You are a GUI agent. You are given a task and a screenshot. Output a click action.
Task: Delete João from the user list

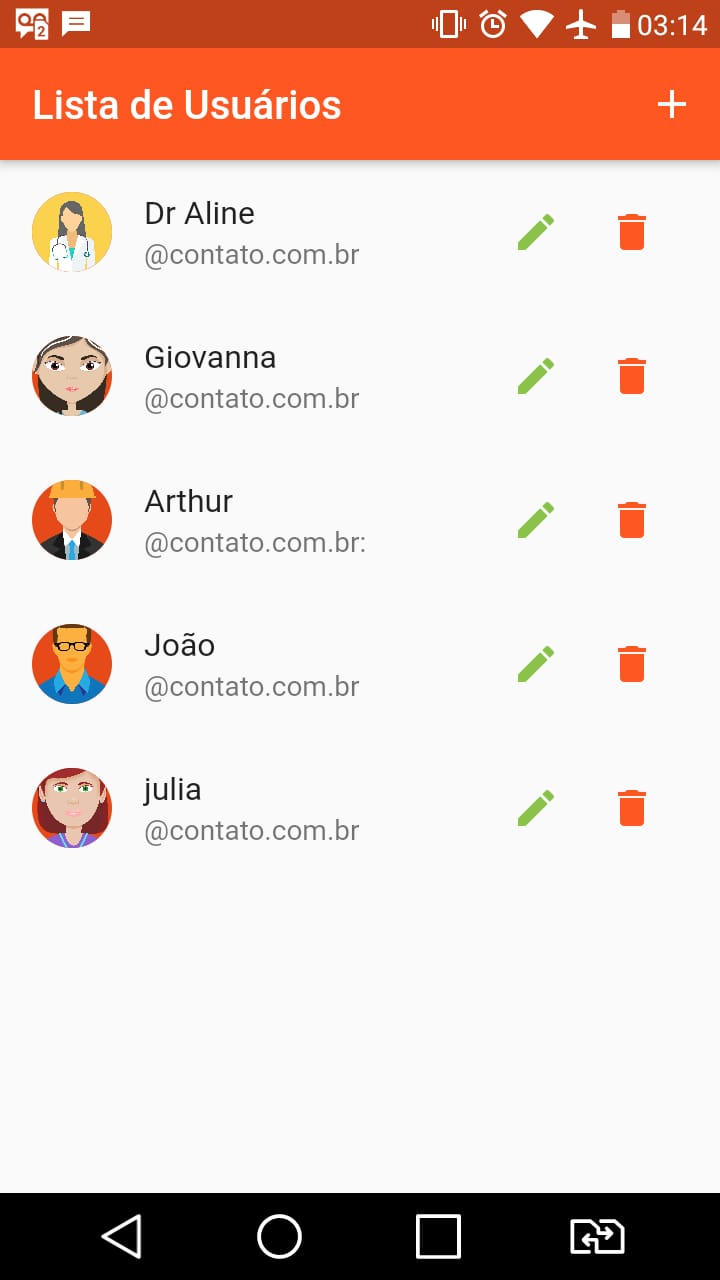click(x=631, y=663)
